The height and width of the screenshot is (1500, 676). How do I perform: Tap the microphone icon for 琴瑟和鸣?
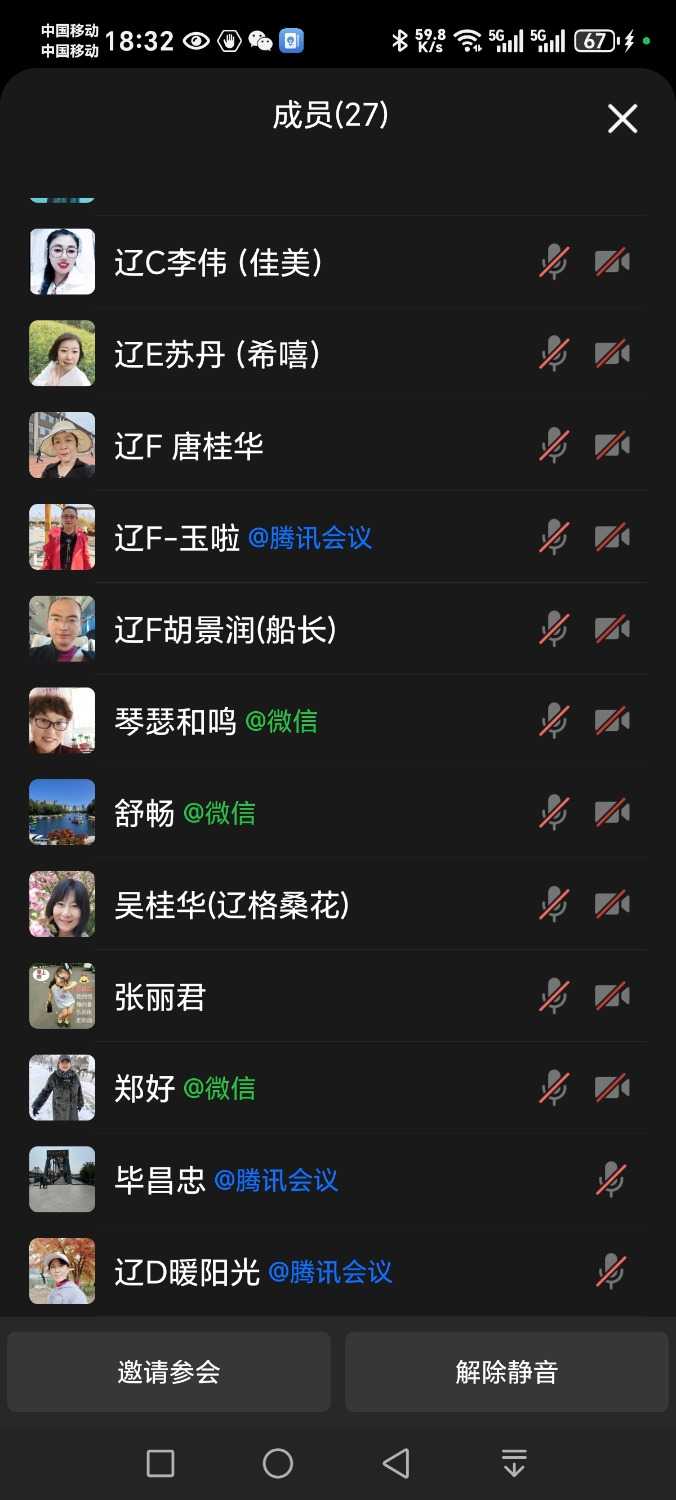554,721
